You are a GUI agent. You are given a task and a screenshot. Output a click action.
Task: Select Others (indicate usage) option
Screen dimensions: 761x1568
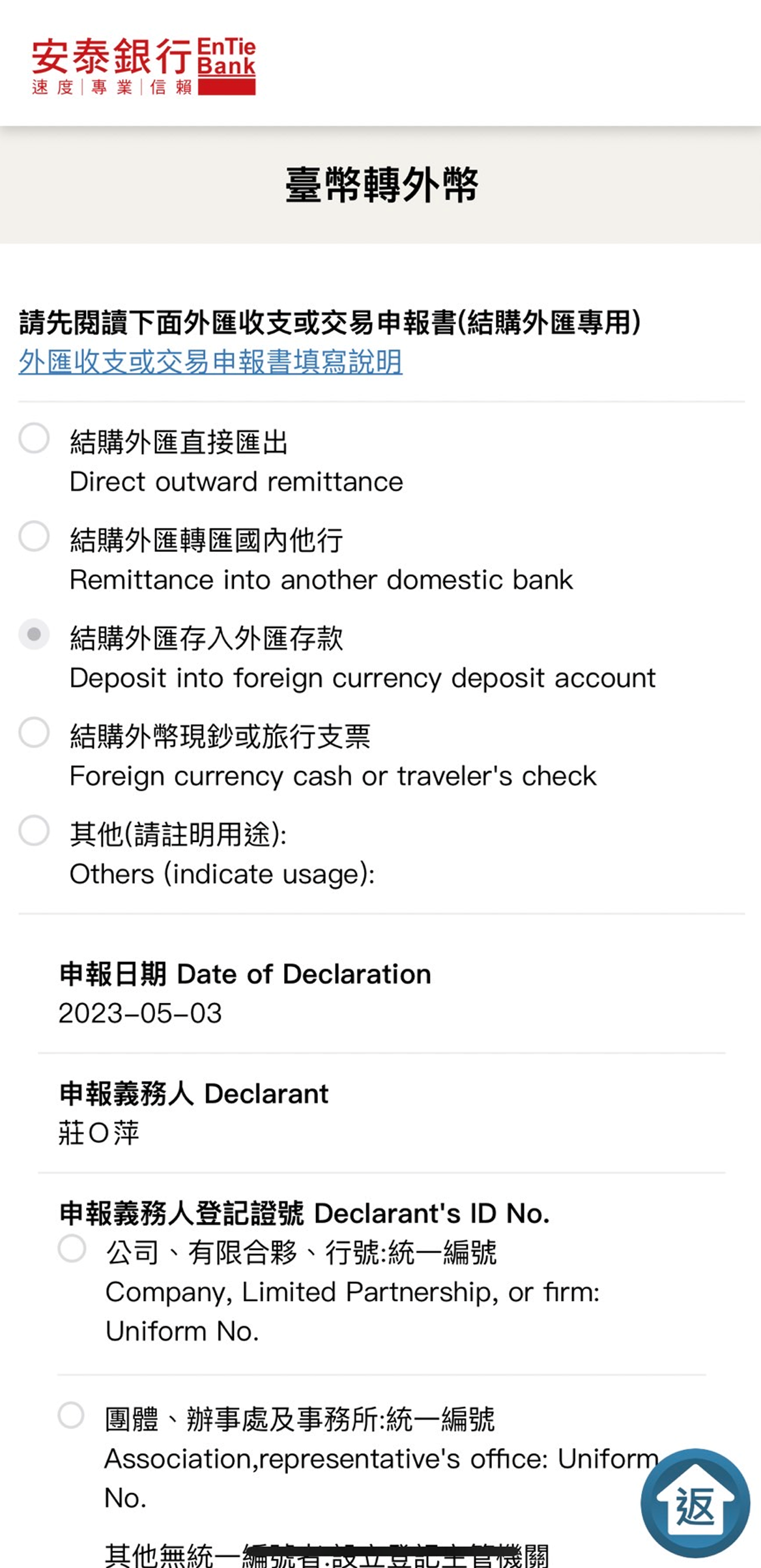[34, 830]
